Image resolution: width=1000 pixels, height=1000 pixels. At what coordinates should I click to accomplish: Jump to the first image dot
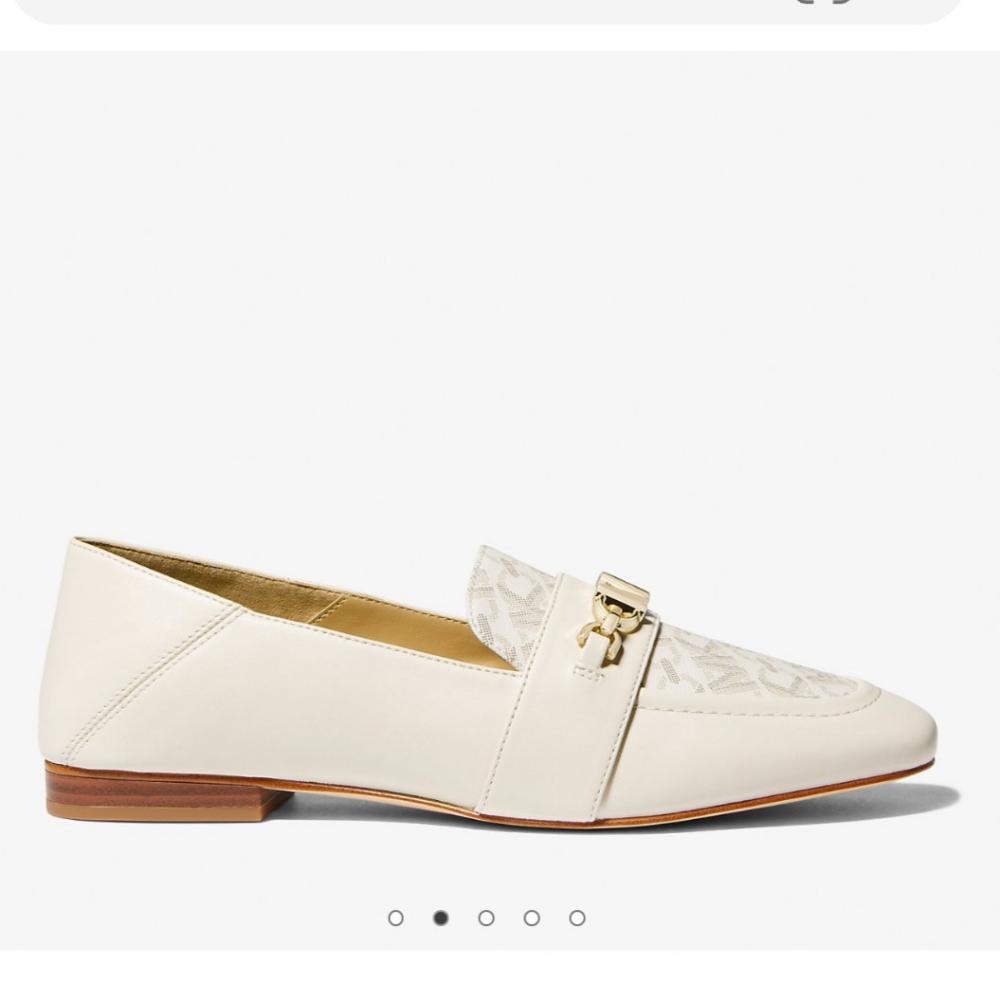click(396, 918)
